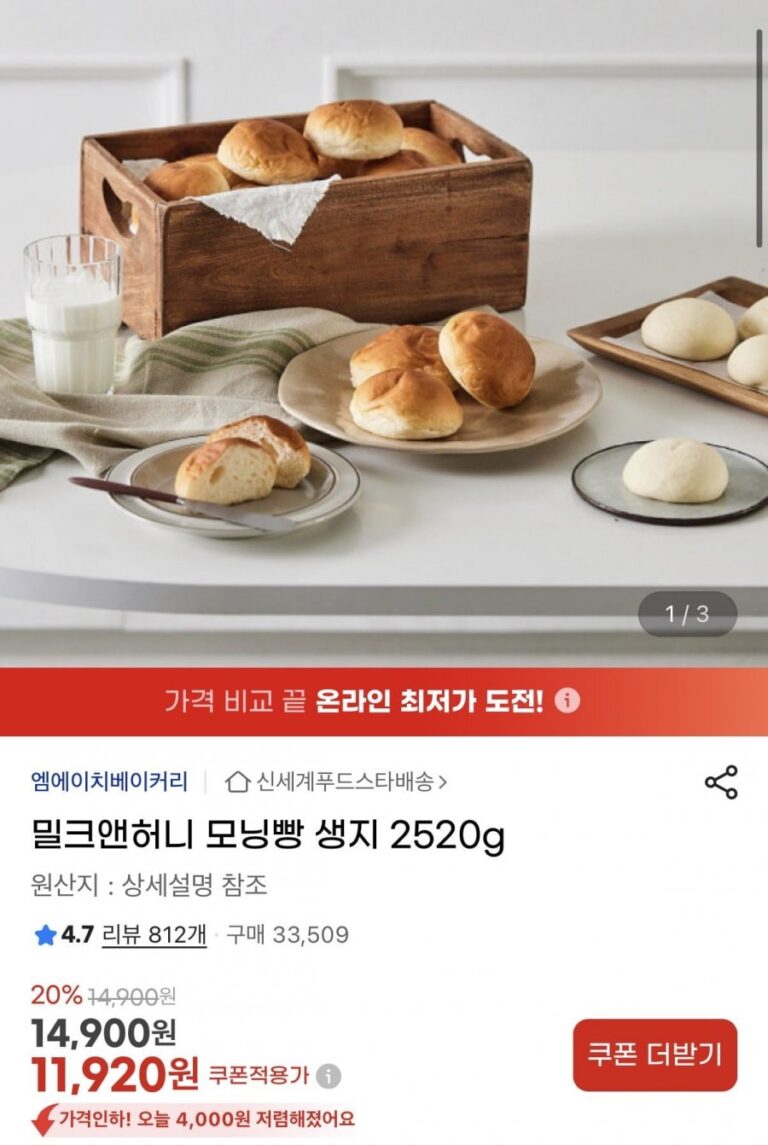
Task: Open 엠에이치베이커리 brand page
Action: pos(109,782)
